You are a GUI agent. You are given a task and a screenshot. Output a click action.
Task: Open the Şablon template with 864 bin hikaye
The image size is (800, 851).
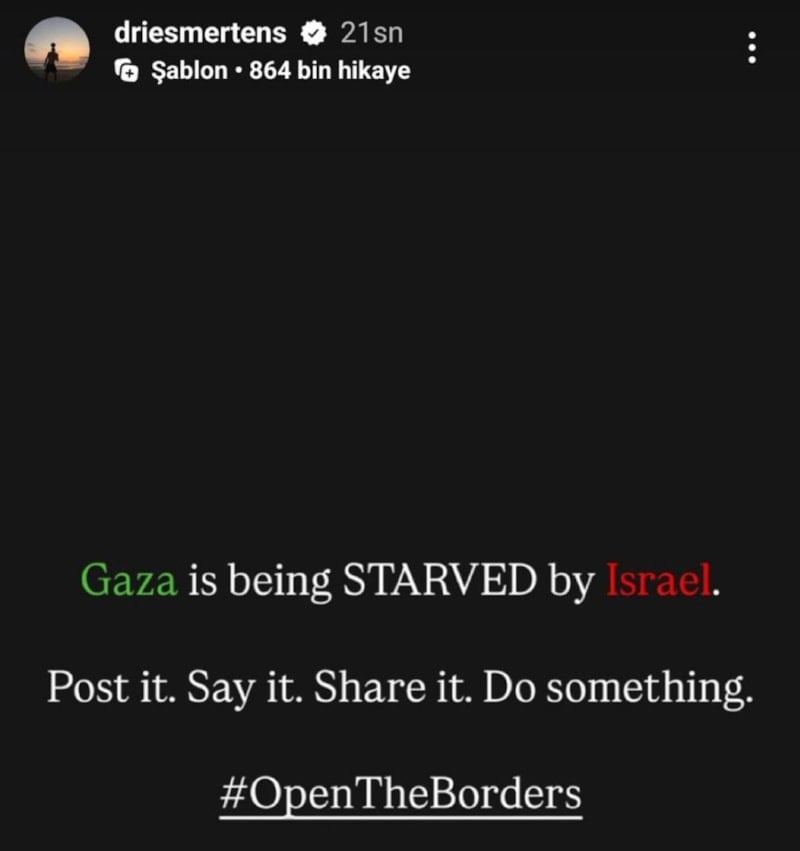tap(263, 71)
